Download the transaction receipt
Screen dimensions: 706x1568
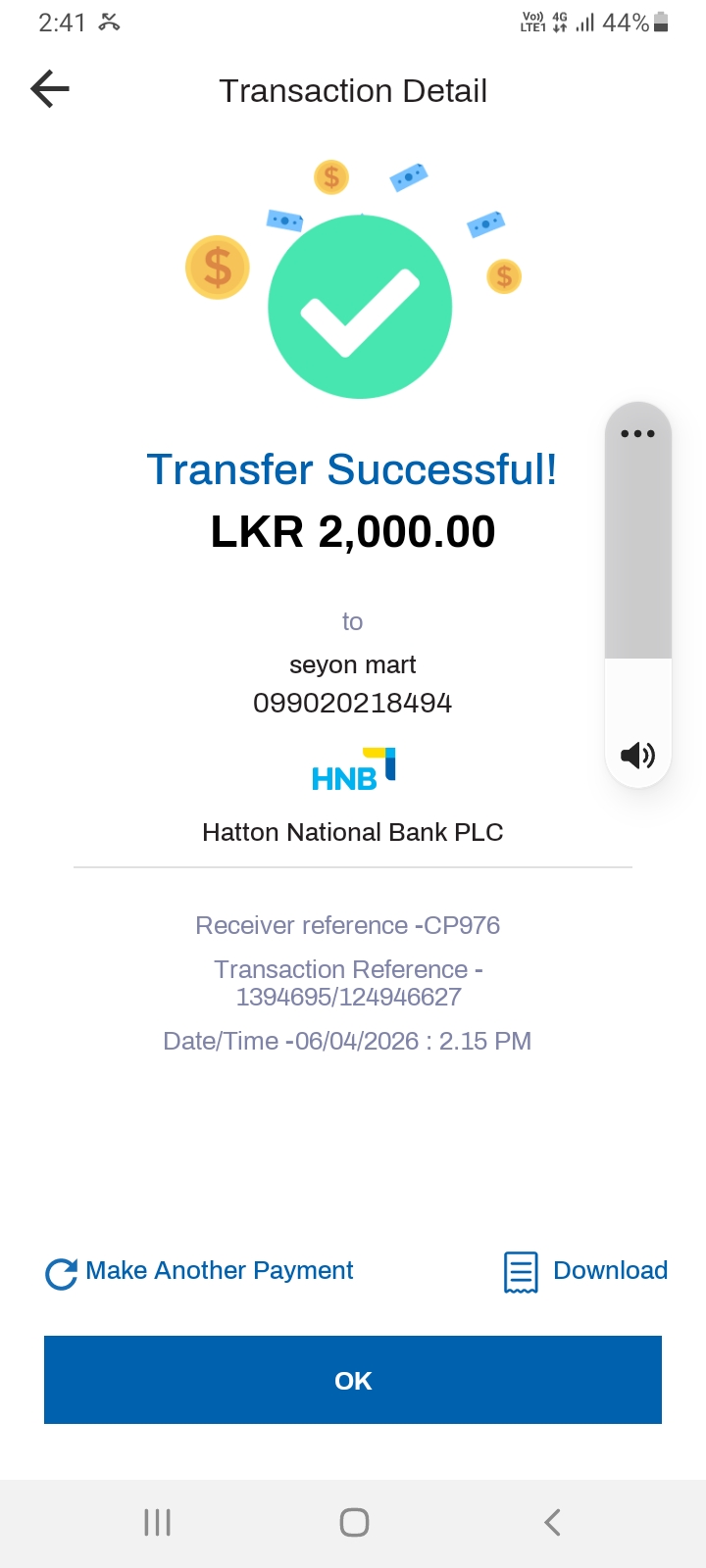point(585,1271)
